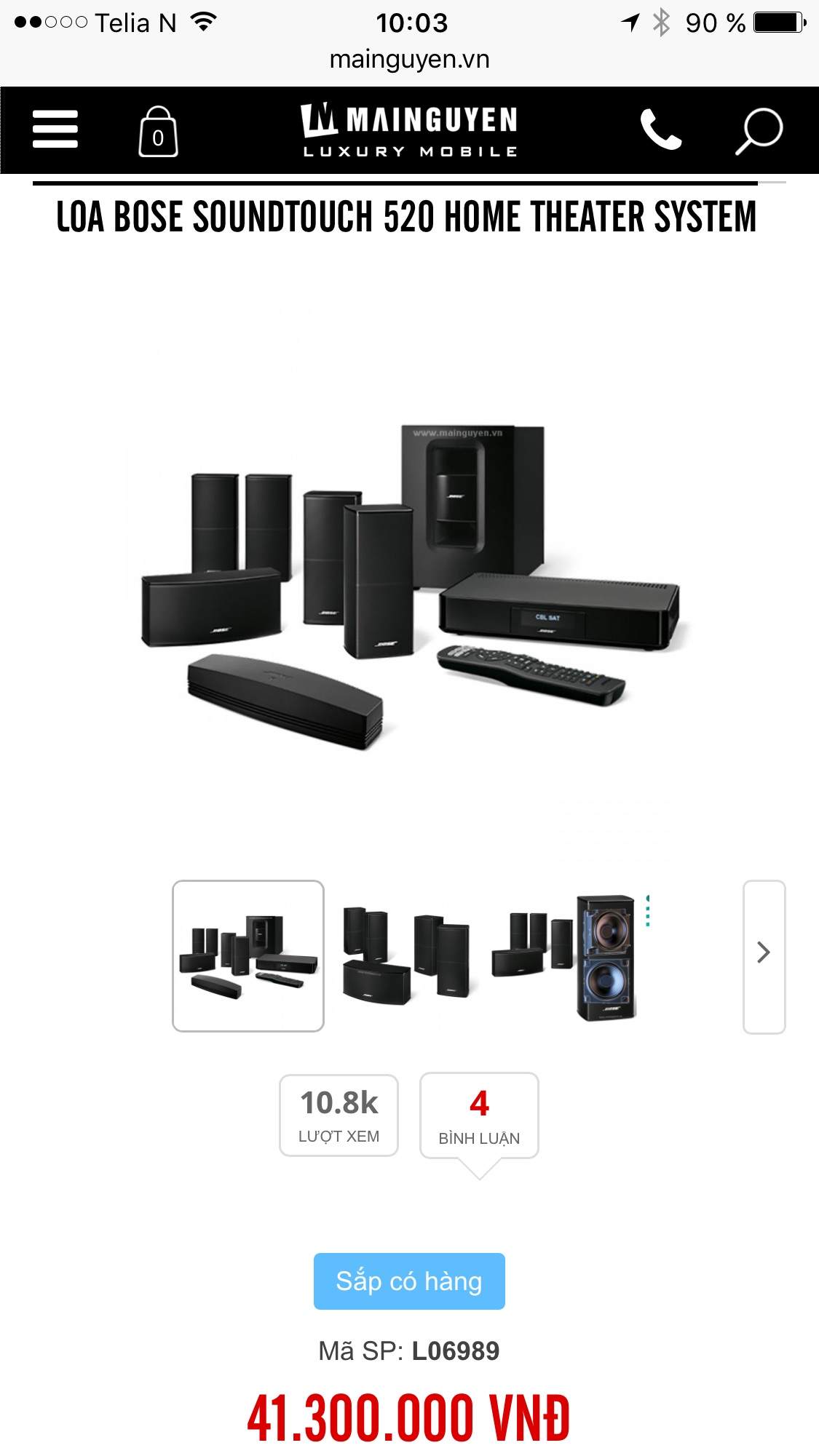Tap the phone call icon
Viewport: 819px width, 1456px height.
pos(661,130)
